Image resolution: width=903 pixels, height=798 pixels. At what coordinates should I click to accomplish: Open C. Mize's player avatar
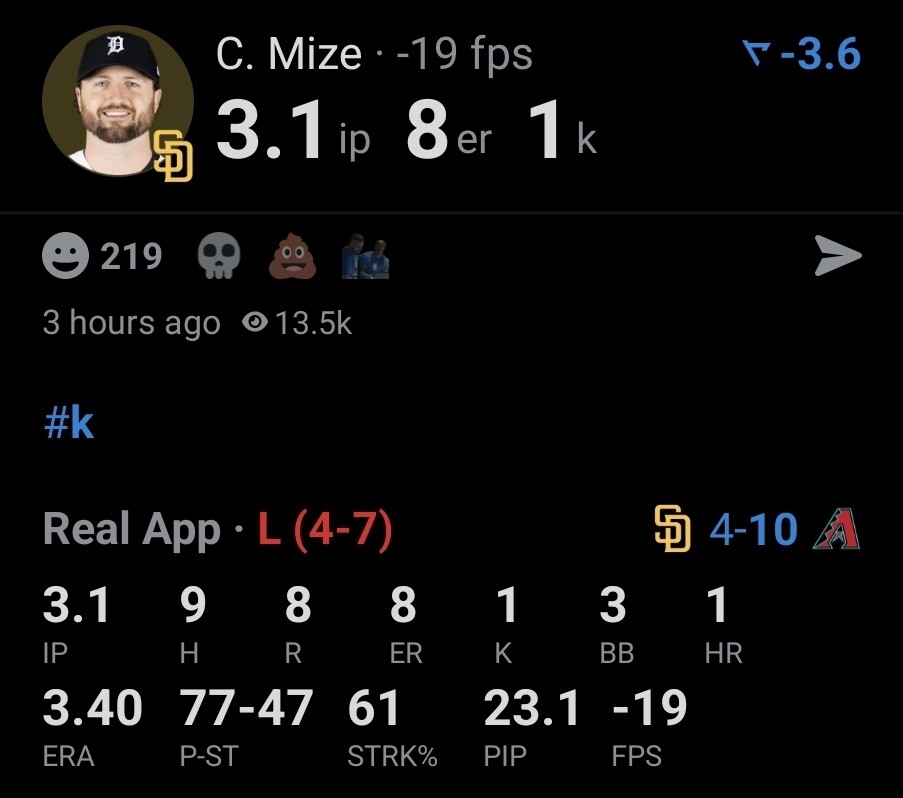[118, 101]
